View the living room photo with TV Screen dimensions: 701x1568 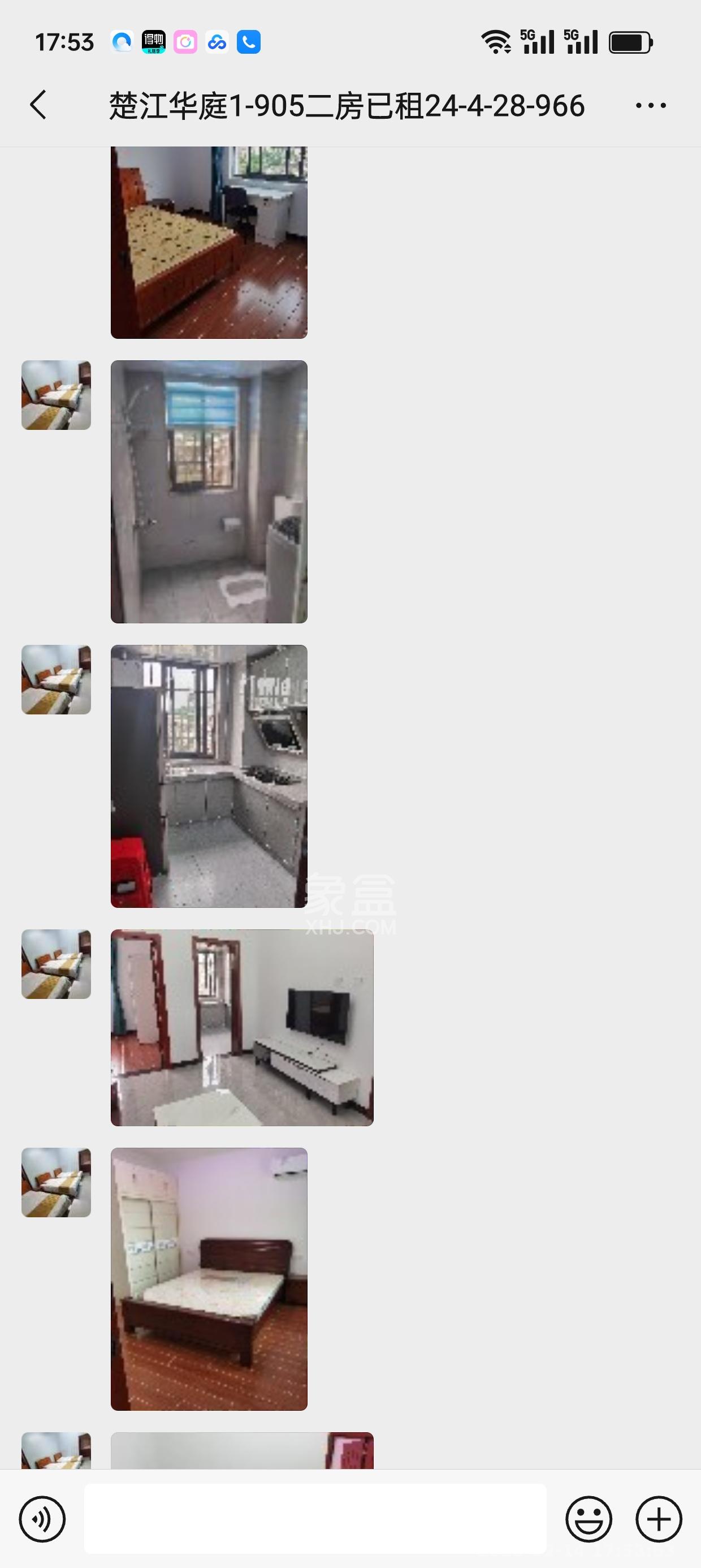tap(241, 1027)
